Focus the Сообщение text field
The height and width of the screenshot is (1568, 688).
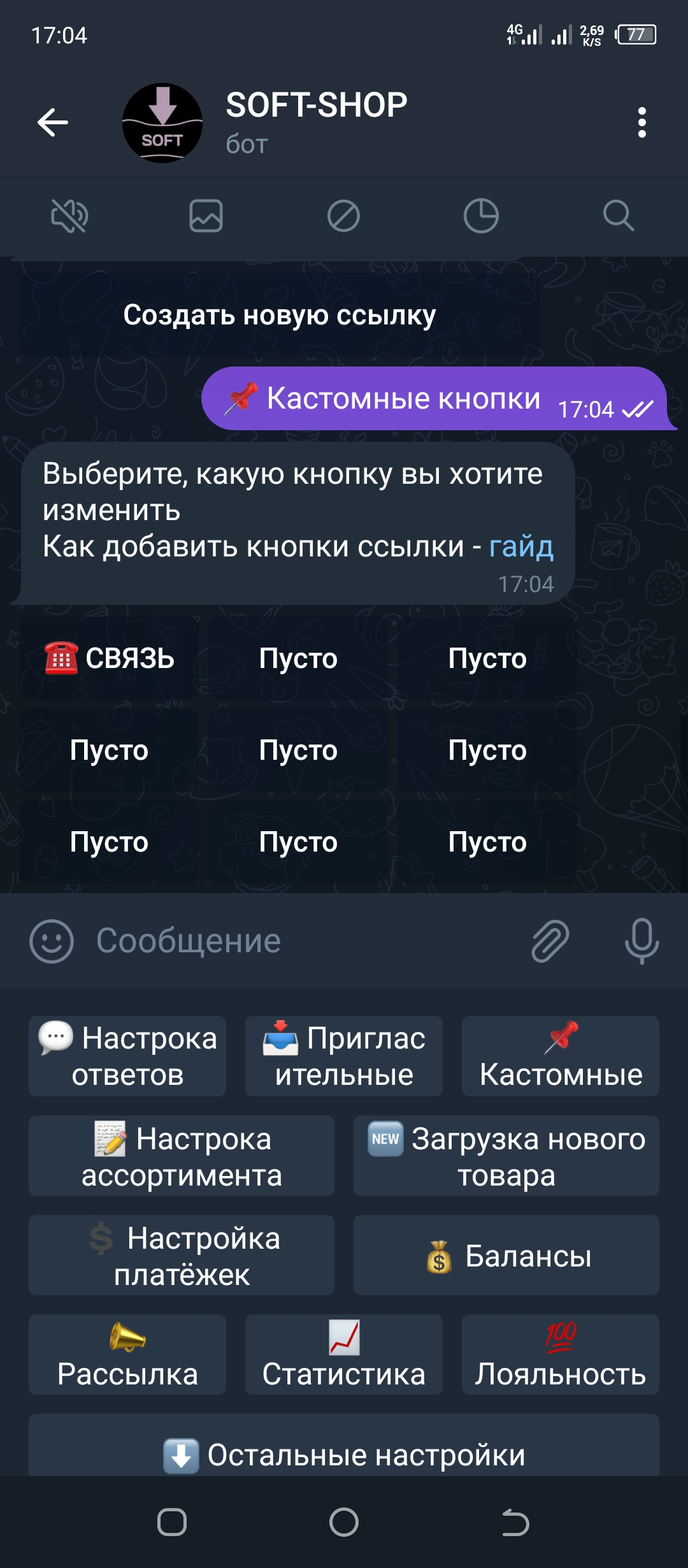coord(299,941)
